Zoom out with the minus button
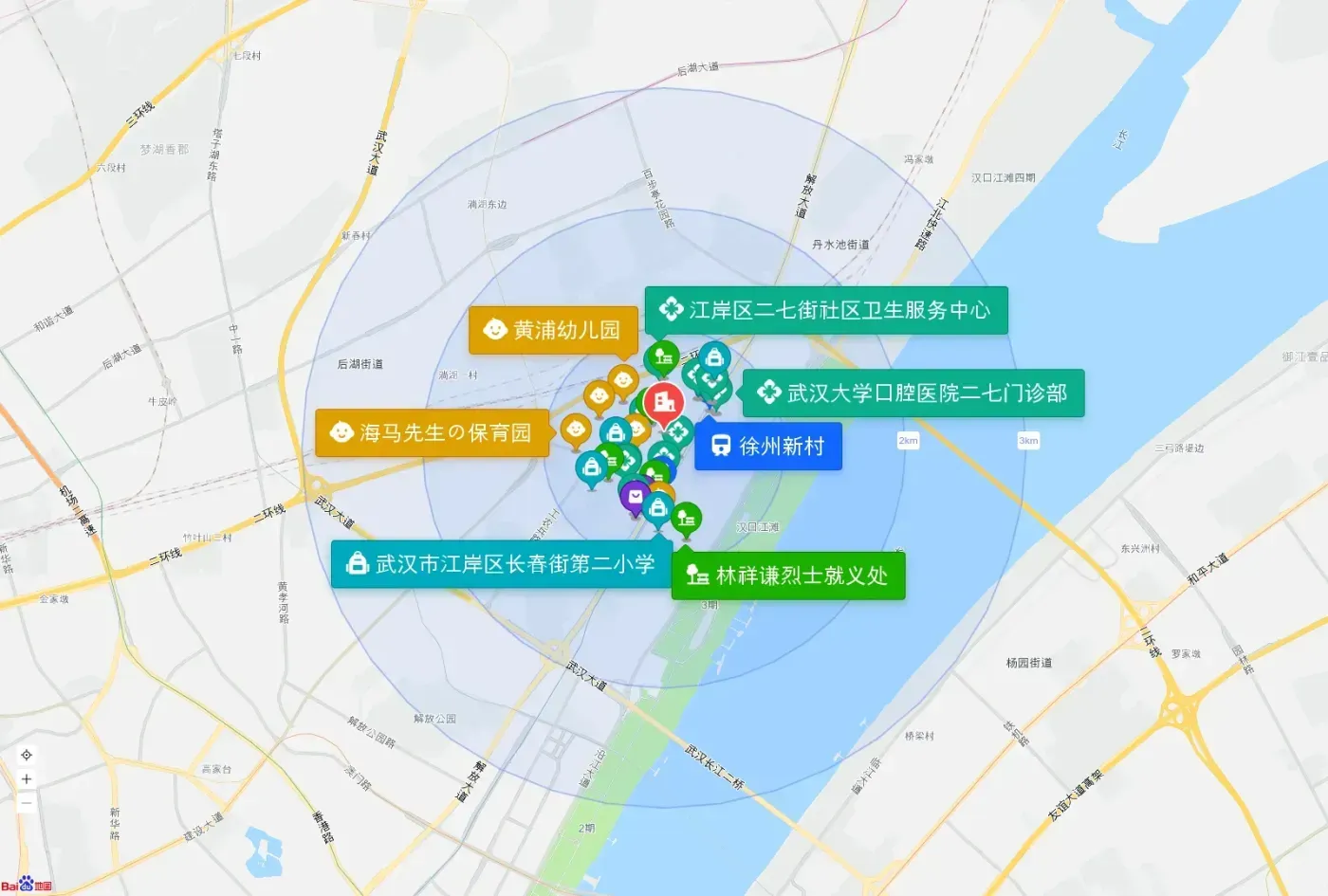Image resolution: width=1328 pixels, height=896 pixels. click(27, 803)
